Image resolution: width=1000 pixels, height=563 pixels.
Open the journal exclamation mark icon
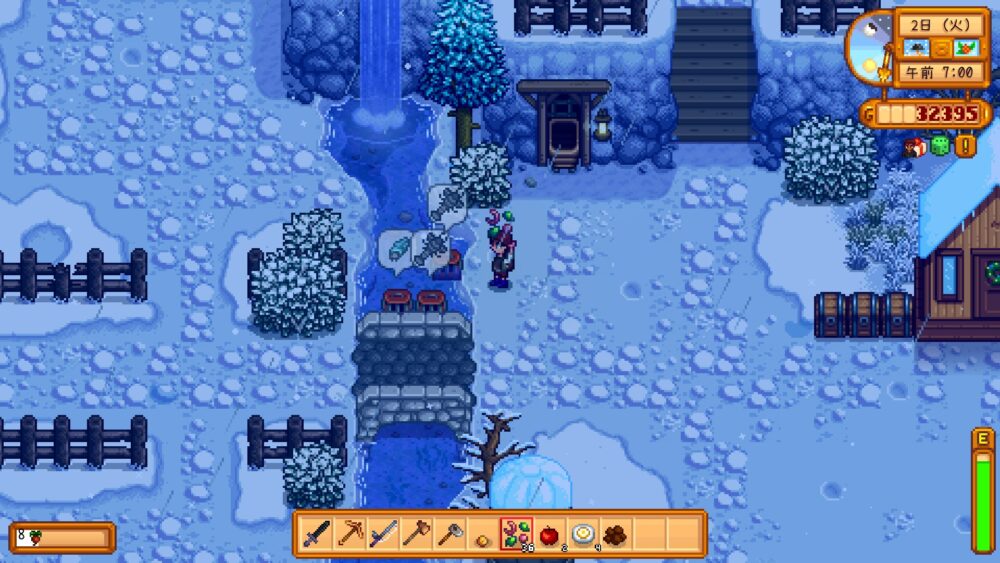coord(965,146)
